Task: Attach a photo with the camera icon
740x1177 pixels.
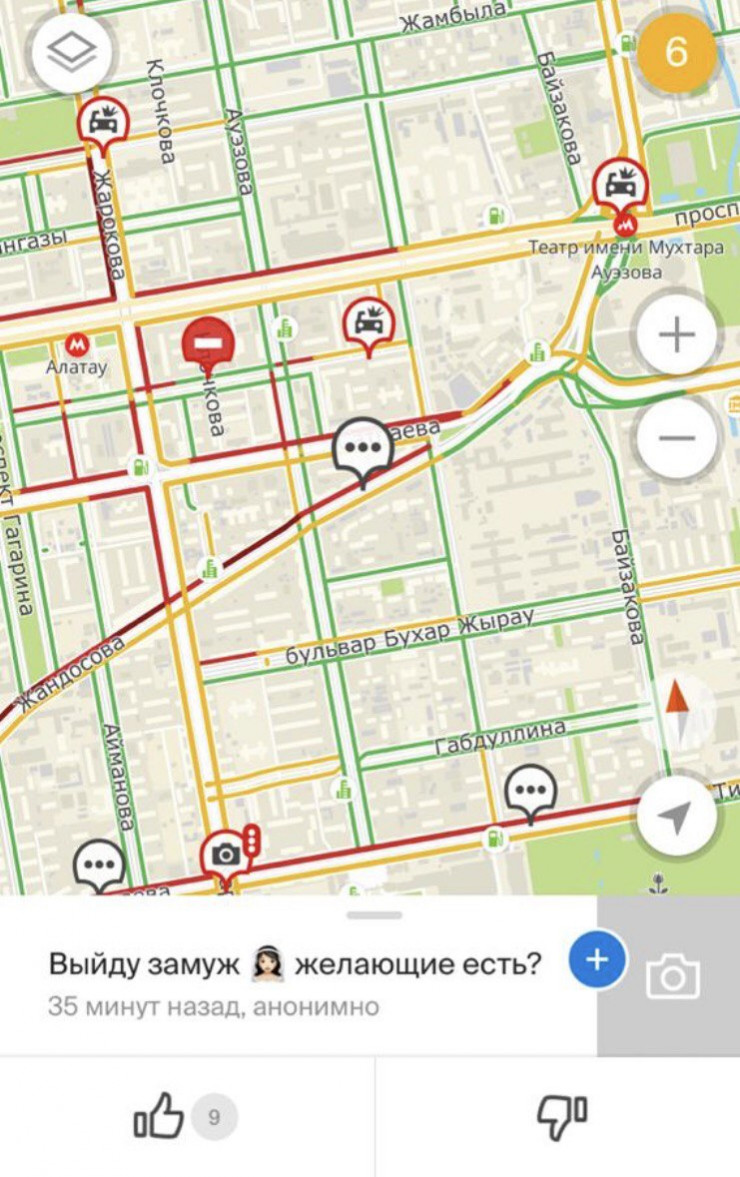Action: coord(672,977)
